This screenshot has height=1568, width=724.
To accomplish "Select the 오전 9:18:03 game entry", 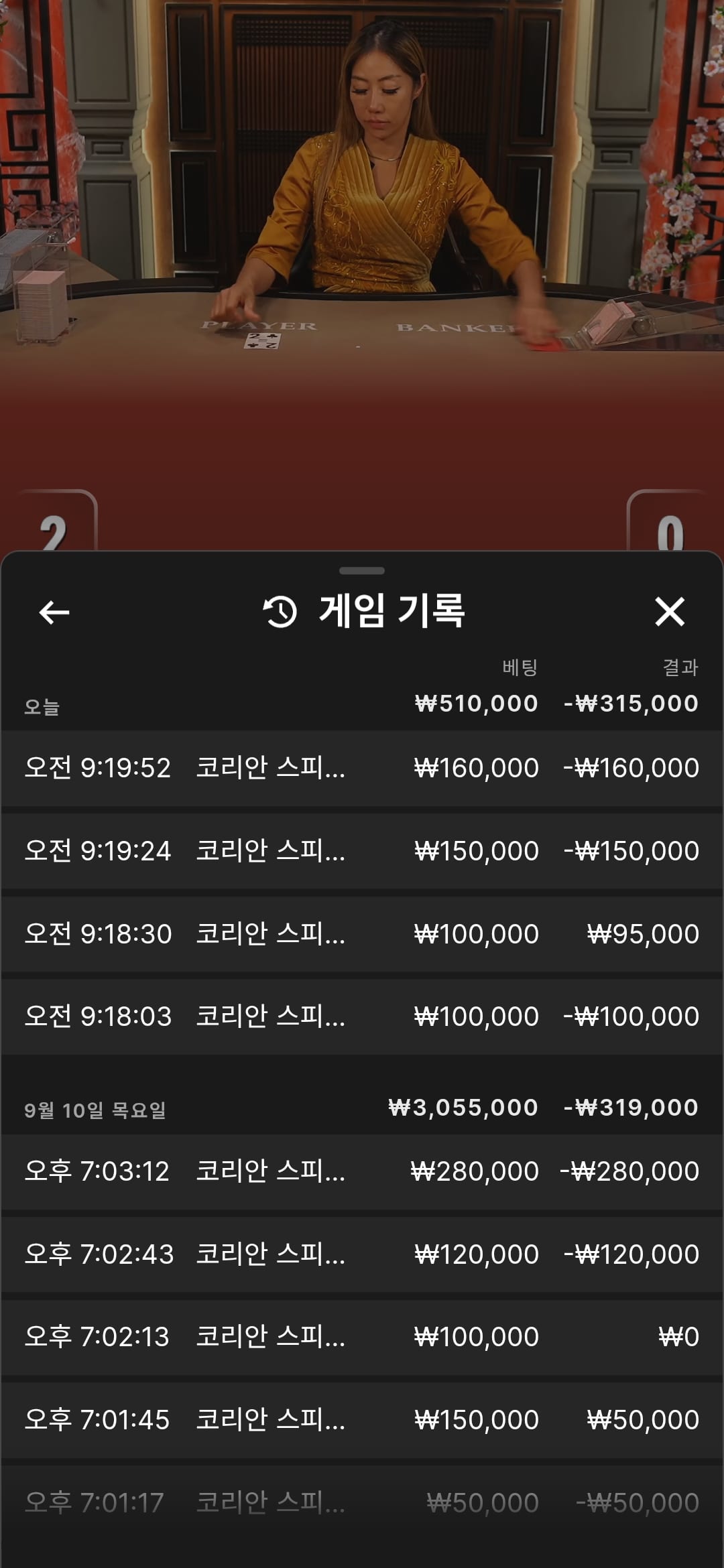I will 362,1017.
